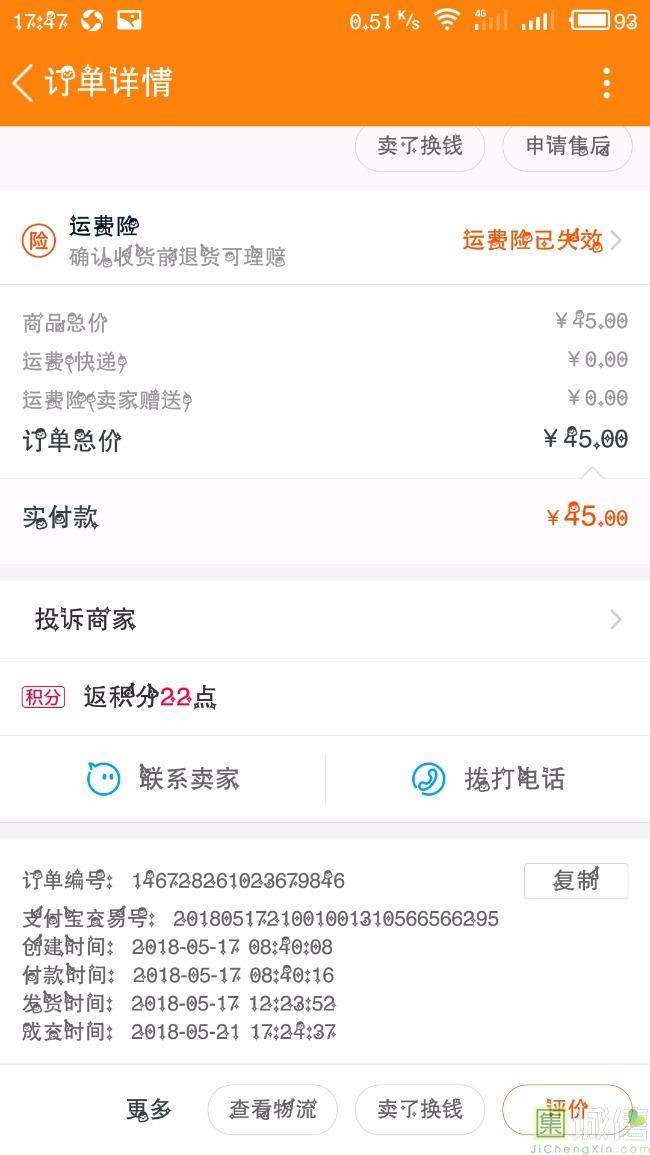
Task: Copy order number with 复制
Action: coord(576,880)
